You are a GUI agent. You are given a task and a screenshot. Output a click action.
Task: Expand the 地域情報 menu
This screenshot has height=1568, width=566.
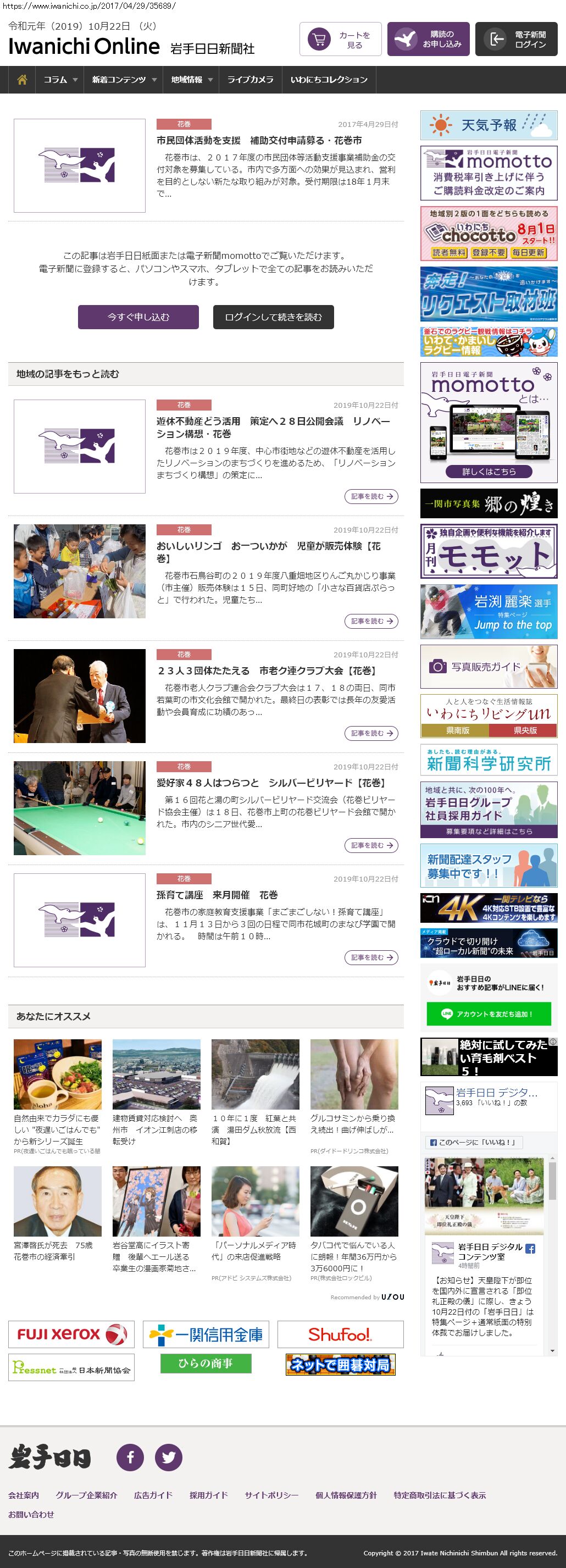point(191,80)
